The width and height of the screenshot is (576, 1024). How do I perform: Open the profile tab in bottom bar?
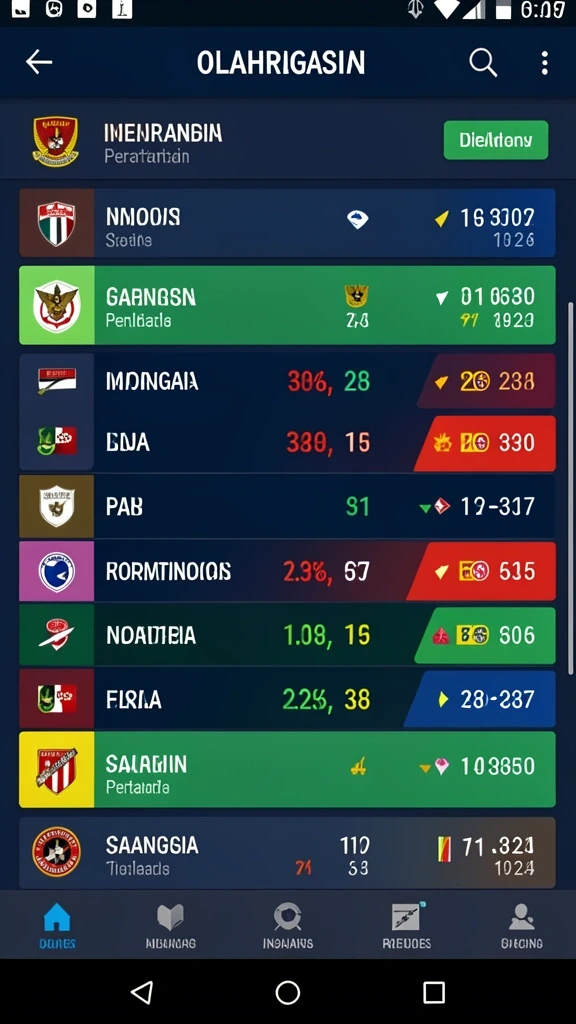521,925
